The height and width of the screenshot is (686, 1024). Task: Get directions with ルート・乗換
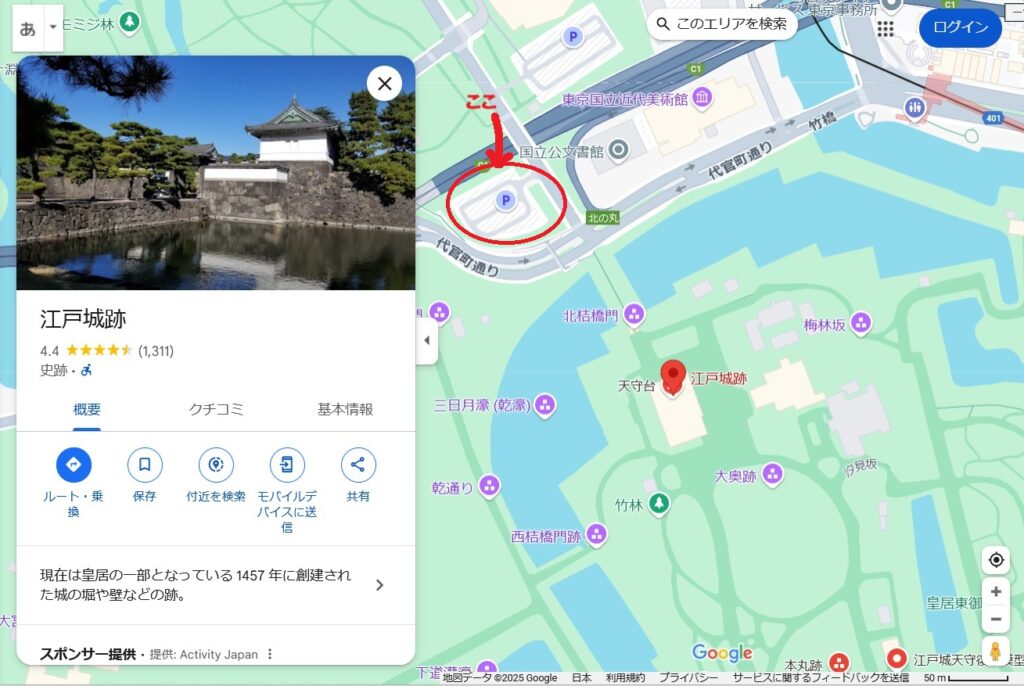tap(73, 465)
